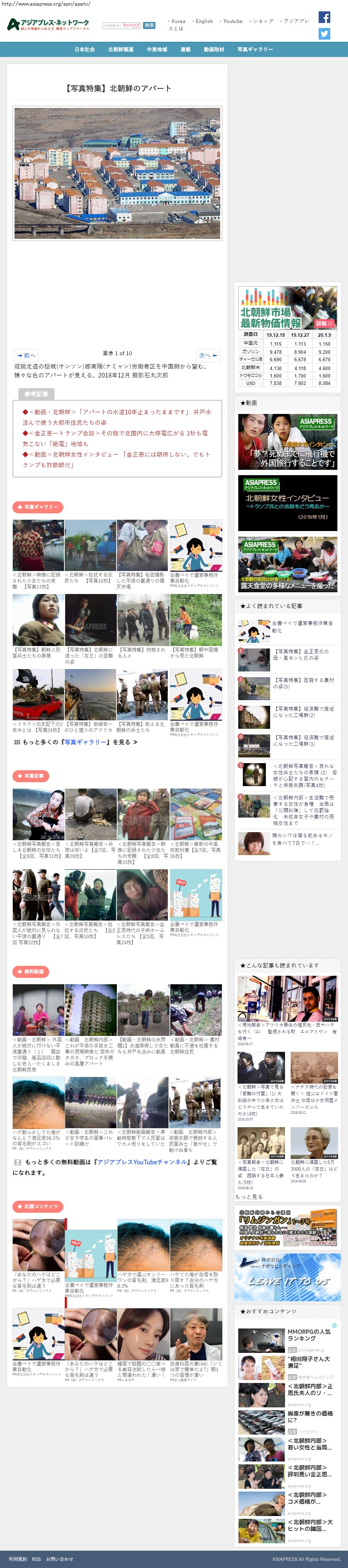
Task: Open the お問い合わせ footer link
Action: click(59, 1559)
